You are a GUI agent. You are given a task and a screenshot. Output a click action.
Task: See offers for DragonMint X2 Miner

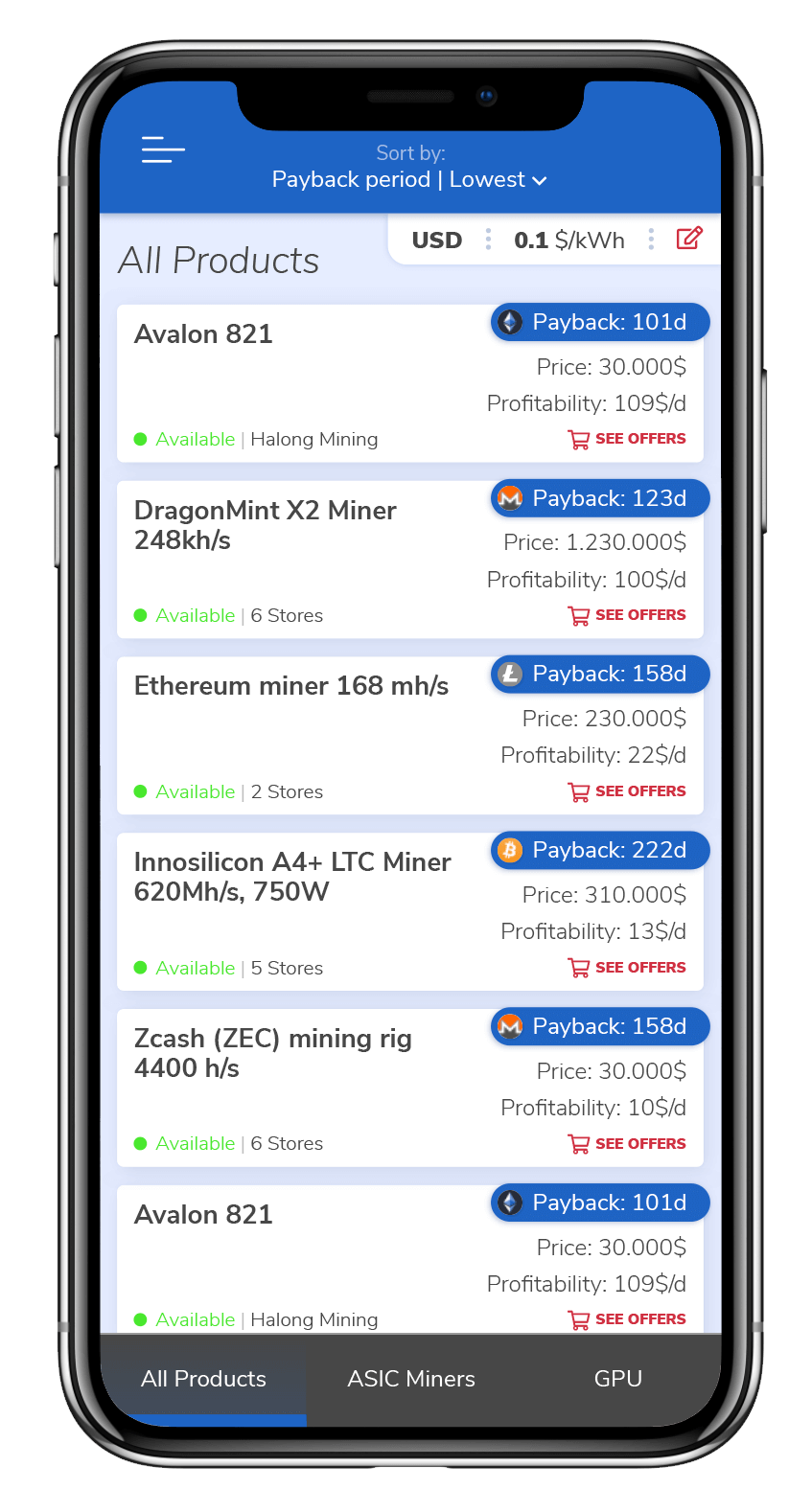click(x=628, y=615)
